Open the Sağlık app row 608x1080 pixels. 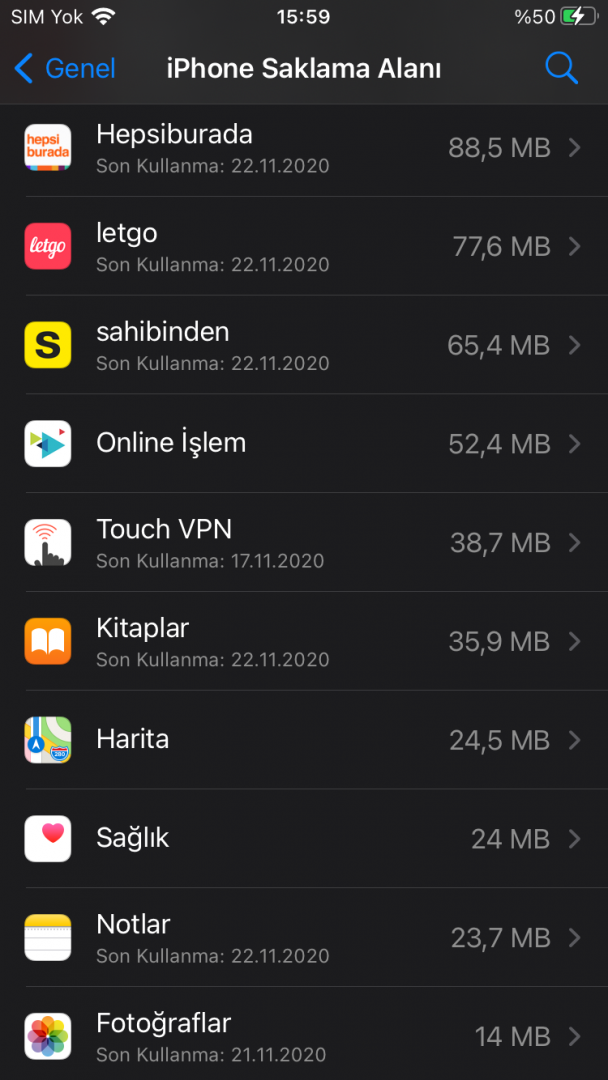304,838
